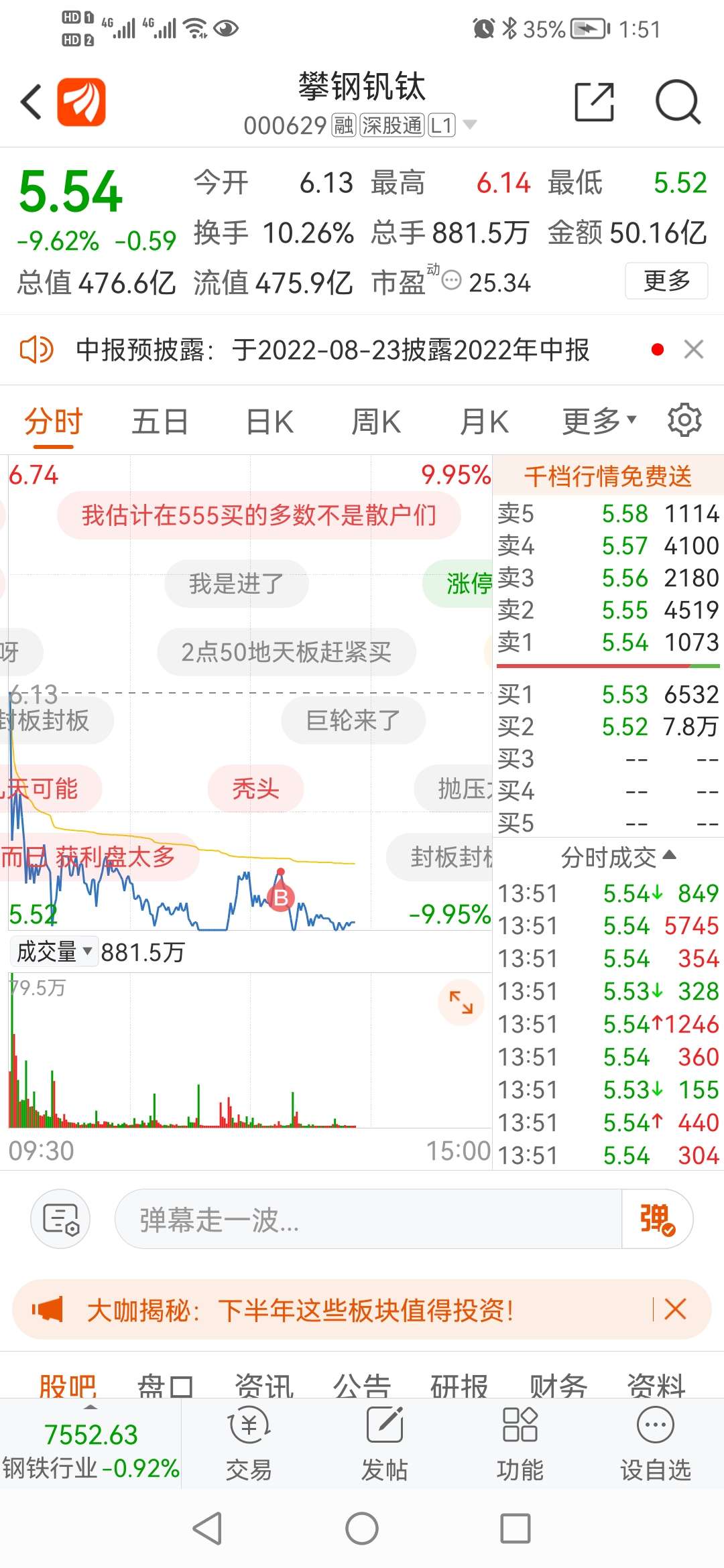The image size is (724, 1568).
Task: Go back using the top-left arrow
Action: [x=32, y=103]
